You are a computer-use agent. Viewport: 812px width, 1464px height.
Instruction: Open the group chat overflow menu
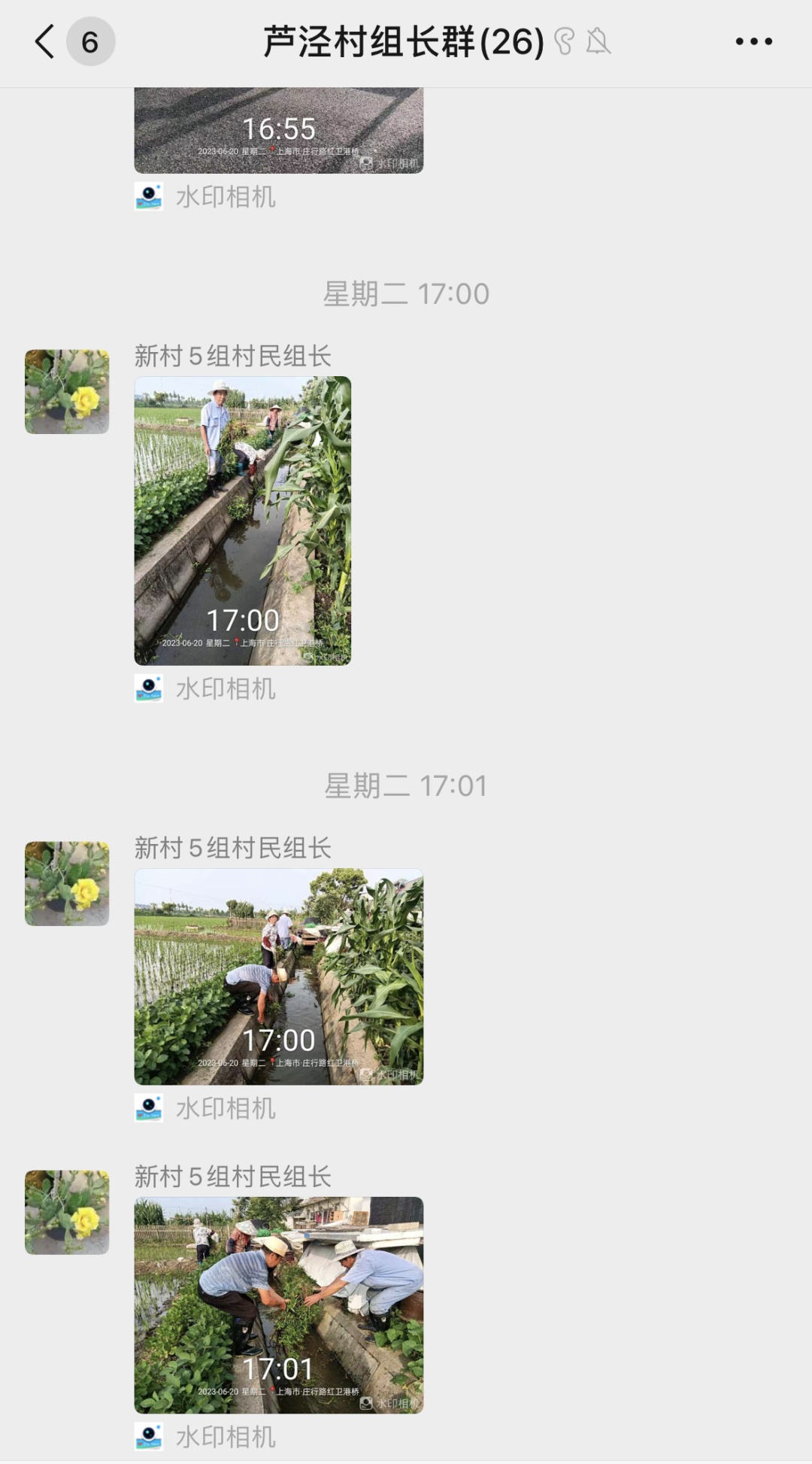click(x=753, y=41)
